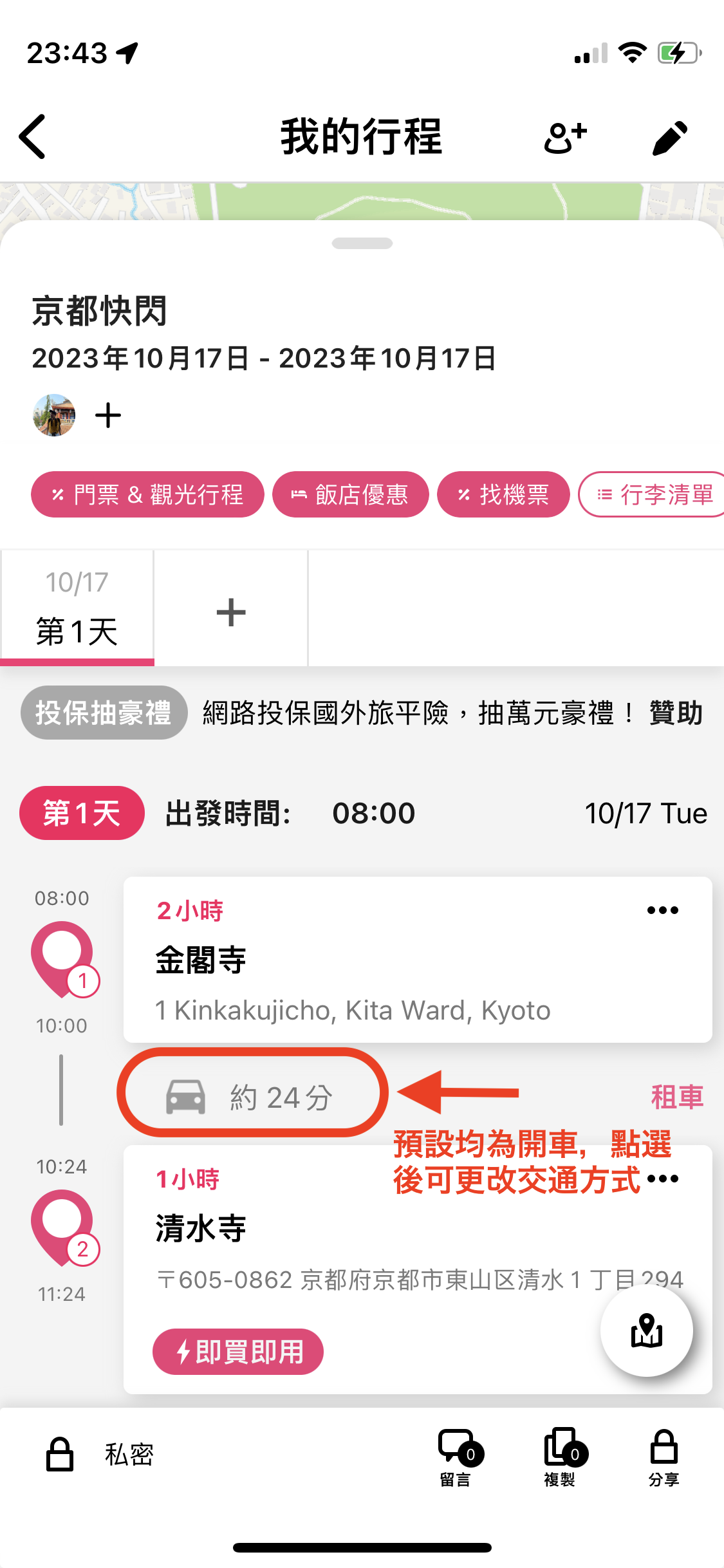
Task: Switch to the 第1天 day tab
Action: click(x=77, y=607)
